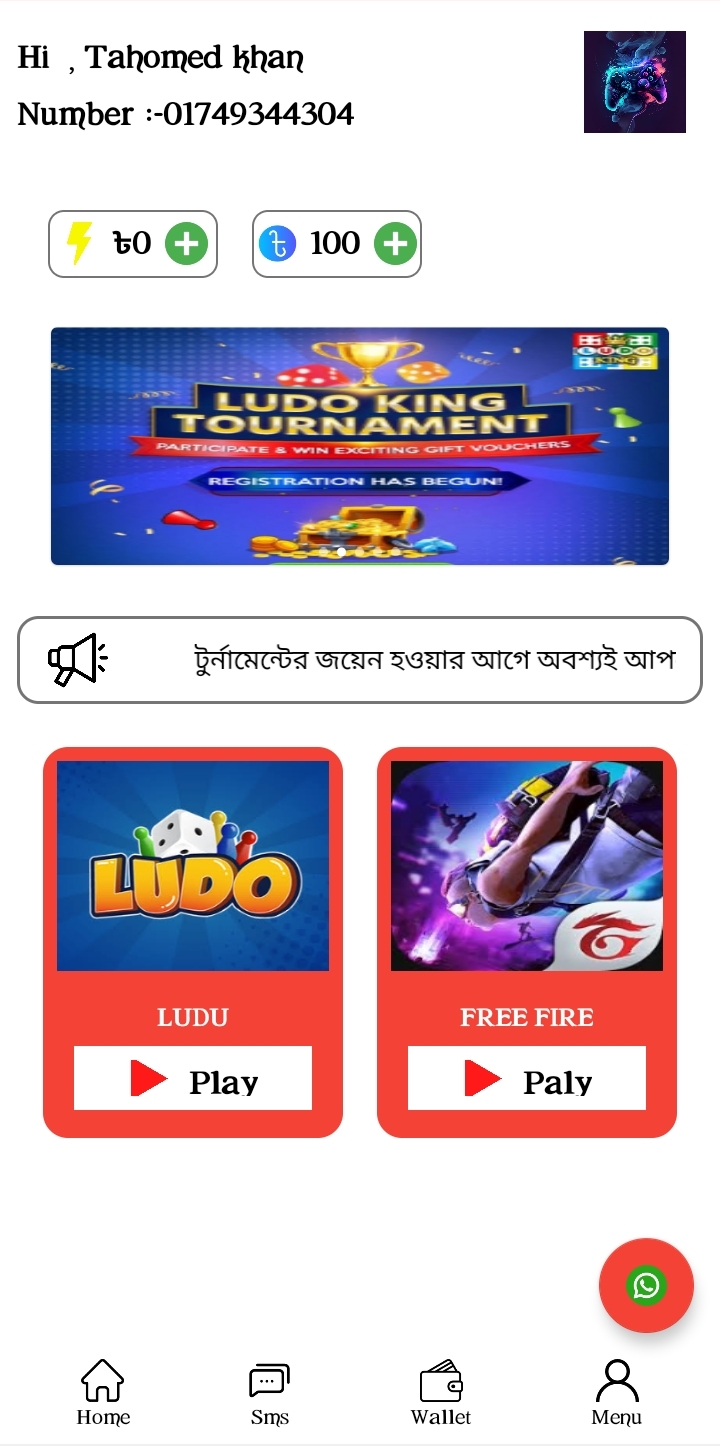Tap the Play button under LUDU
Viewport: 720px width, 1446px height.
tap(193, 1078)
